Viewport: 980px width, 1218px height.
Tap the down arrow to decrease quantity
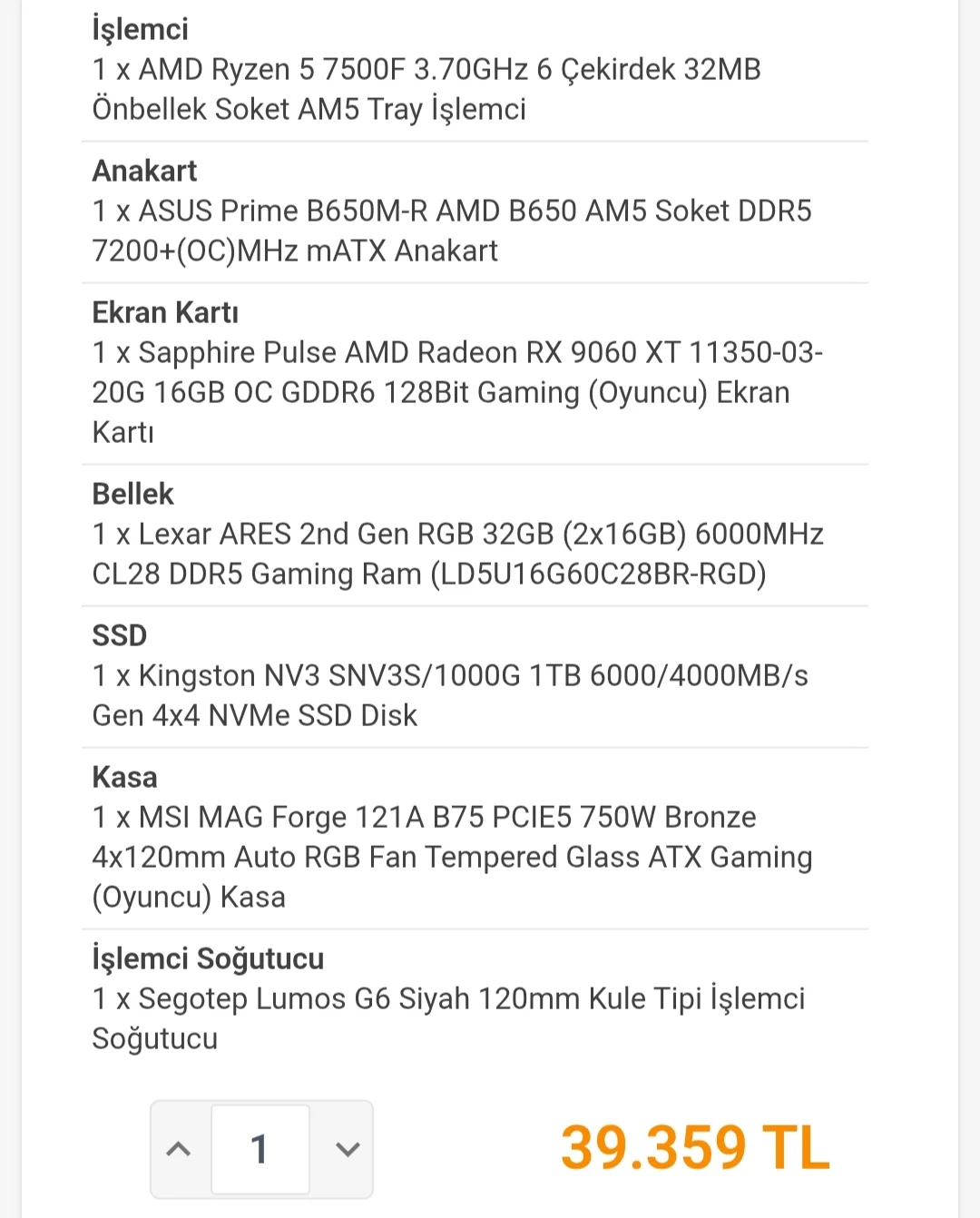point(347,1149)
